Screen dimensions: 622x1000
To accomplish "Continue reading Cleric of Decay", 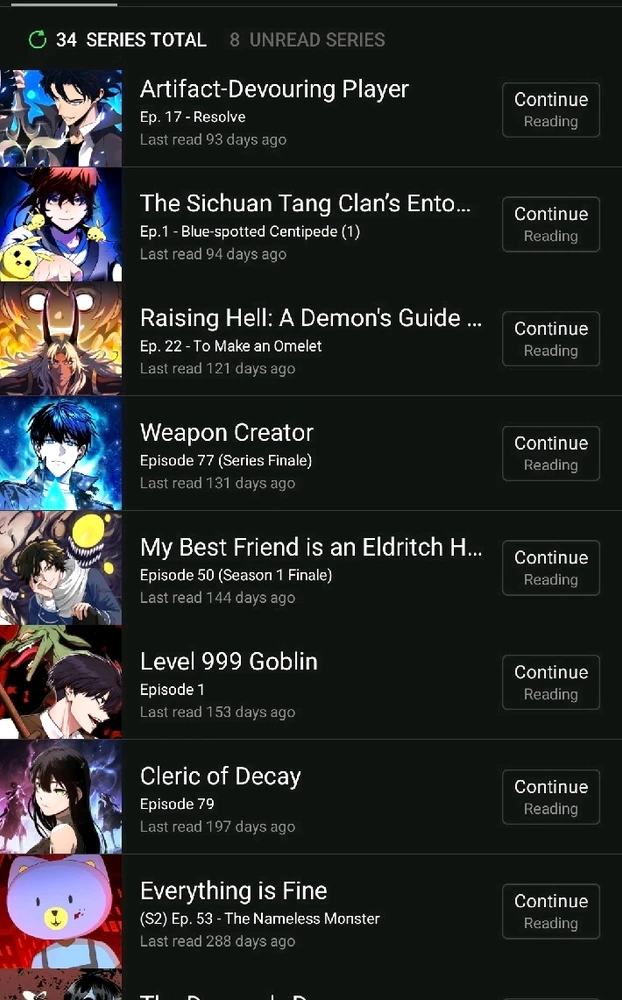I will [x=550, y=797].
